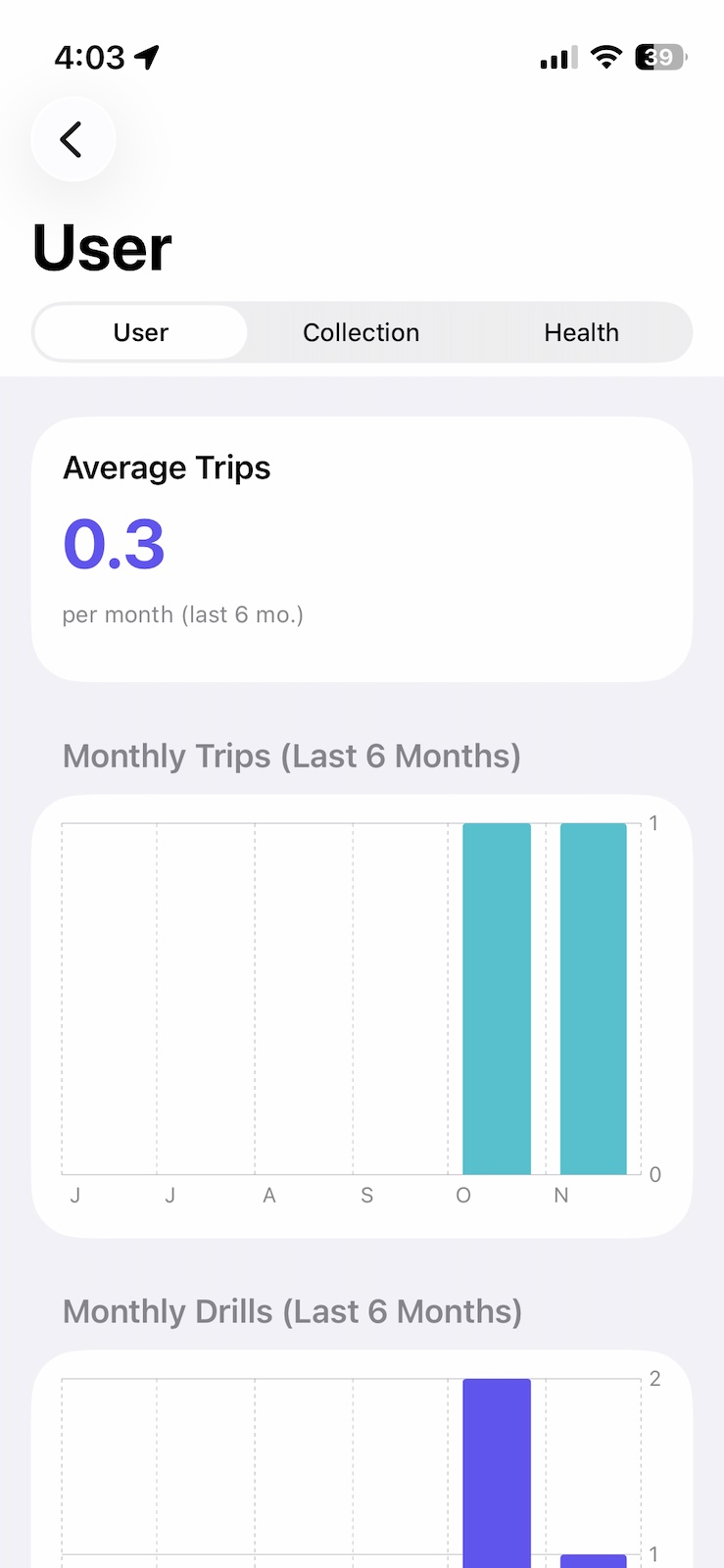Select the User tab
The width and height of the screenshot is (724, 1568).
(140, 332)
